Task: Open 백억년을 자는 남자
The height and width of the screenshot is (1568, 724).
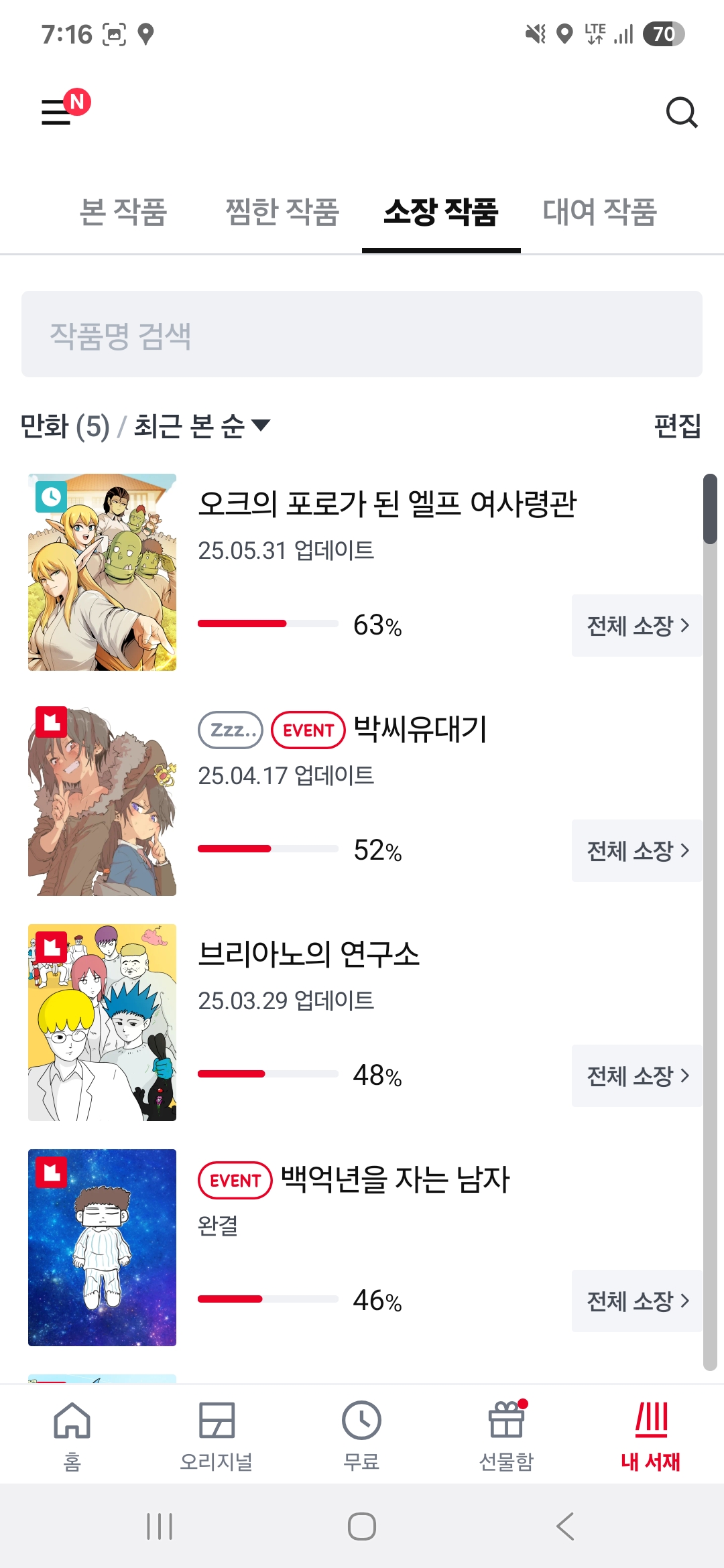Action: coord(395,1179)
